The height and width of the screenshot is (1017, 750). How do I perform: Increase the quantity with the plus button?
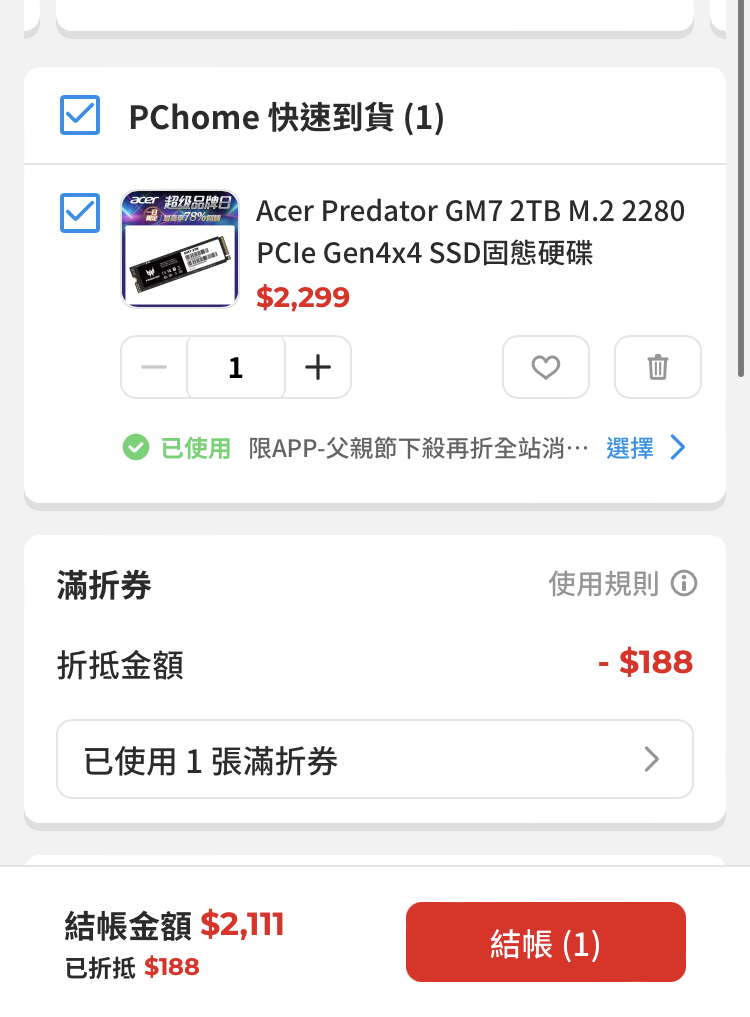tap(318, 368)
